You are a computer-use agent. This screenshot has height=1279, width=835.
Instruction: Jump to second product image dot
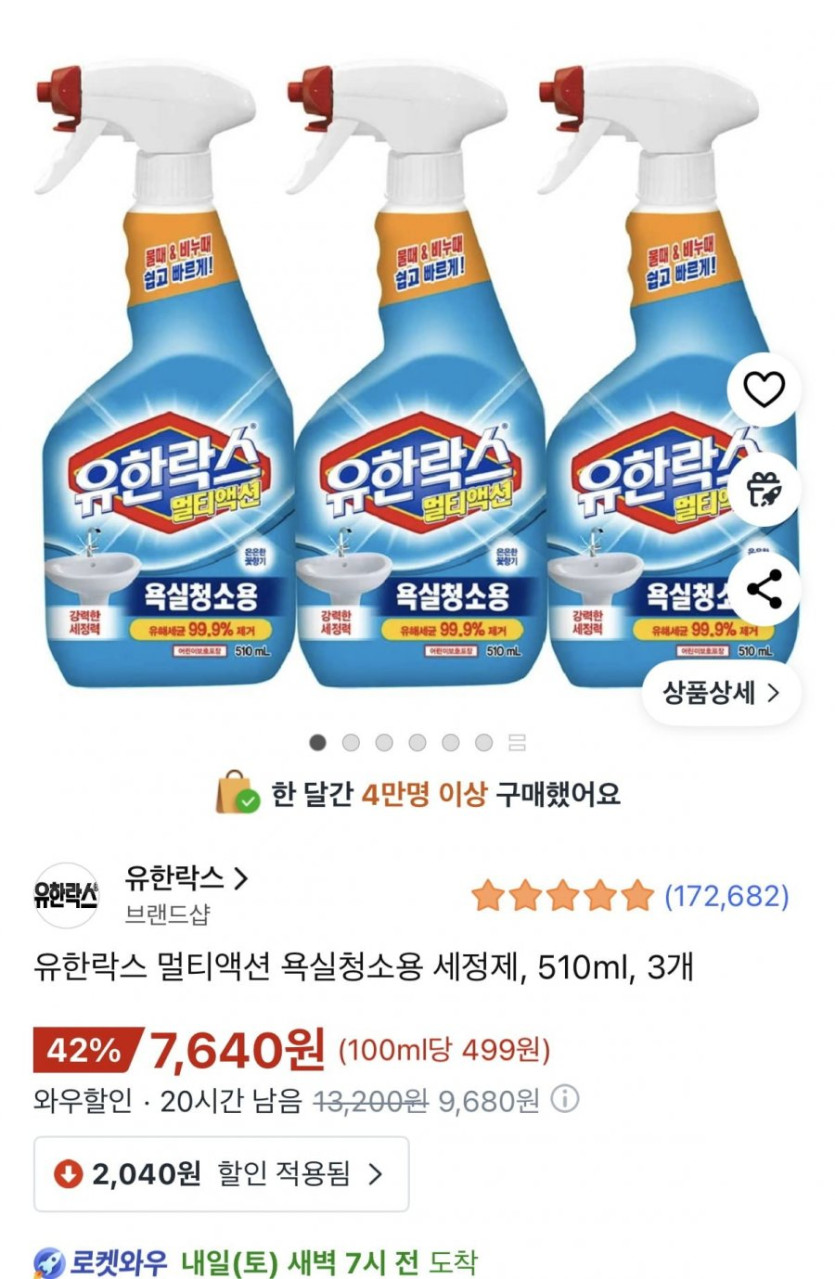tap(351, 742)
